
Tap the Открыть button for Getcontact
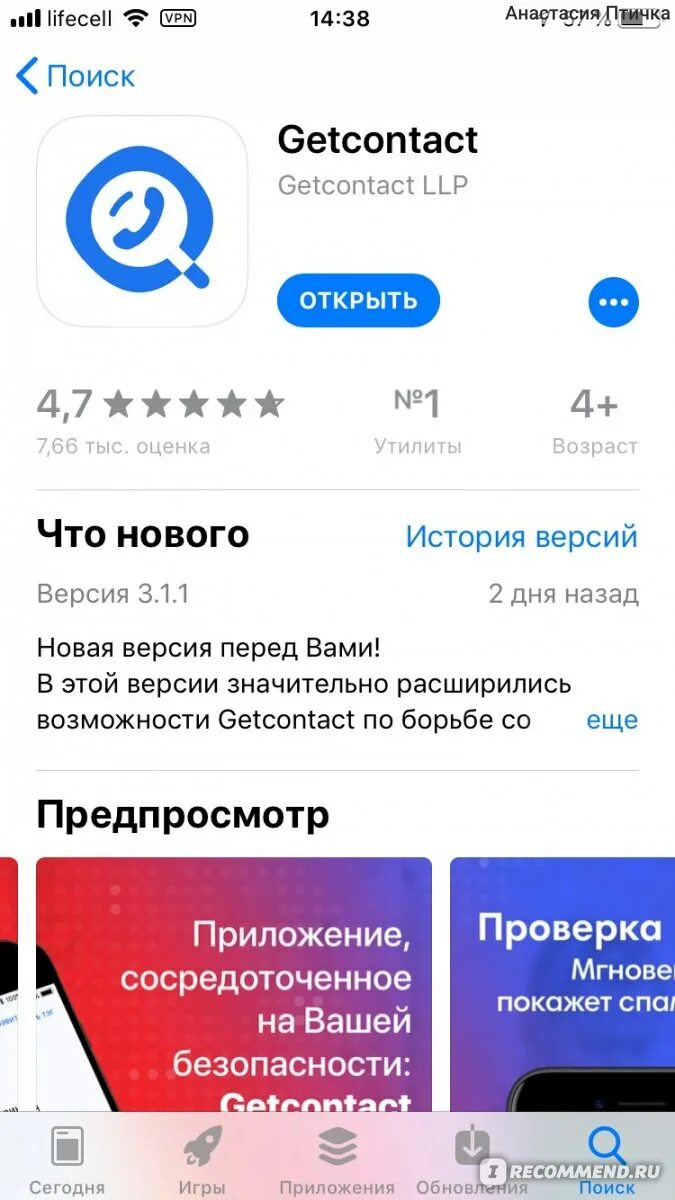click(358, 300)
